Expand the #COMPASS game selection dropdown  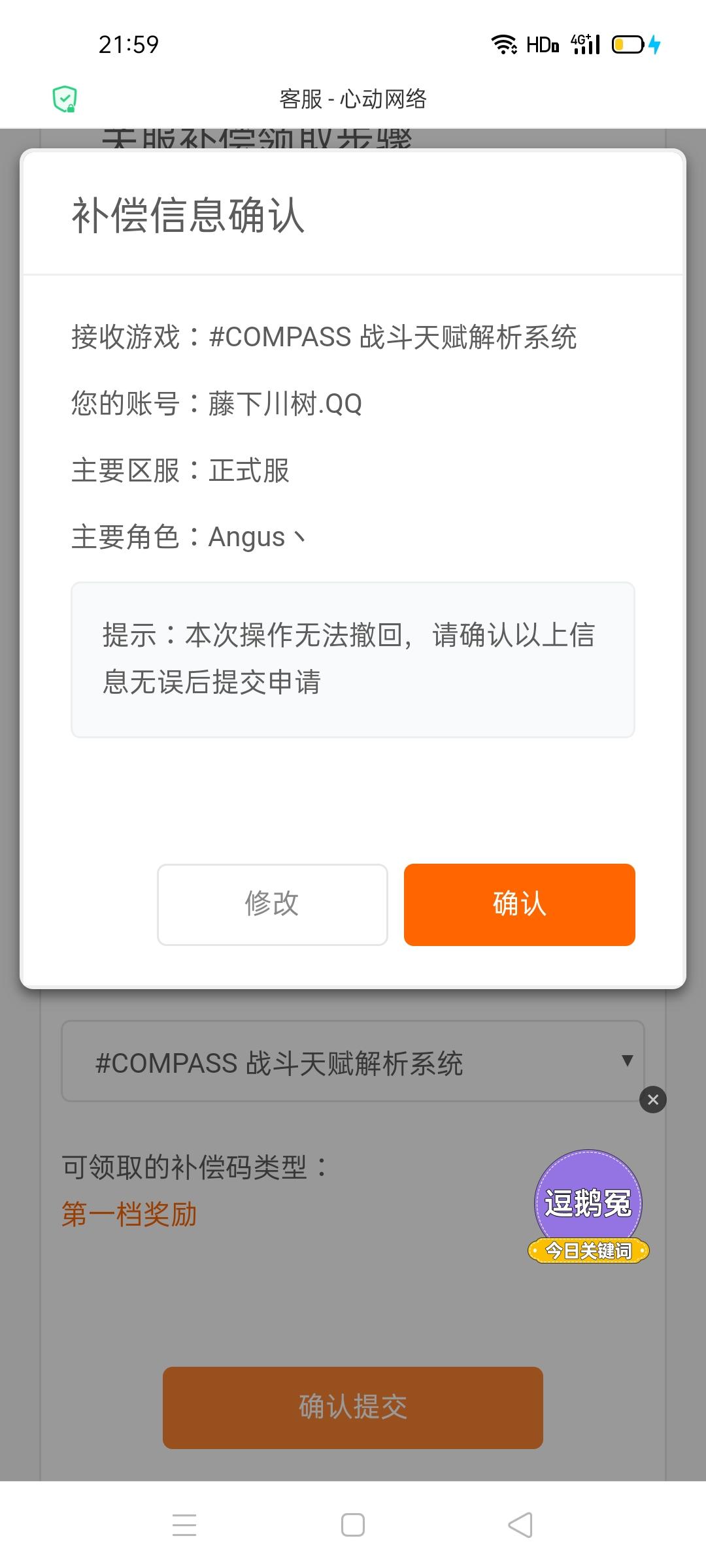click(x=352, y=1060)
